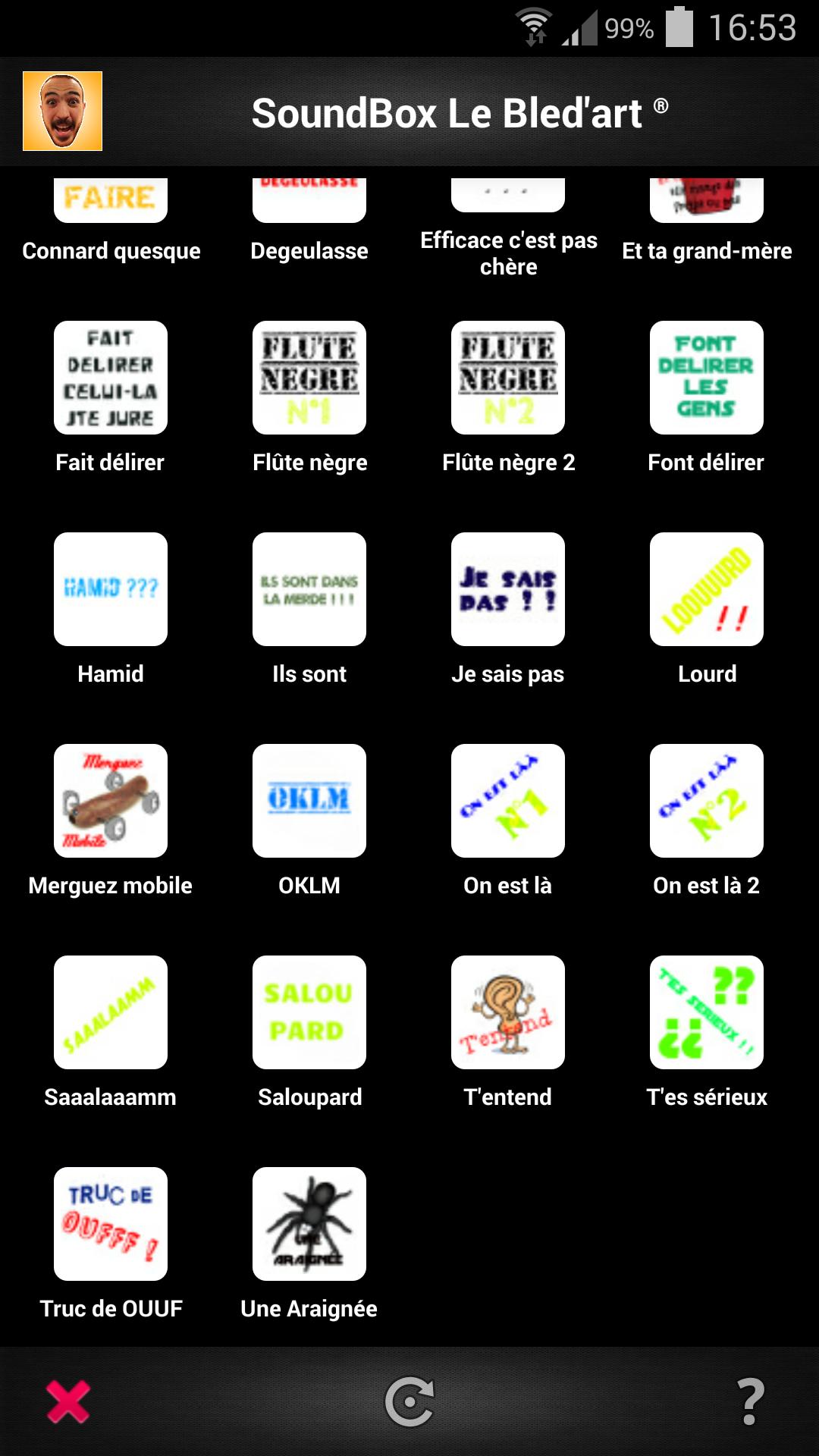The image size is (819, 1456).
Task: Play the On est là 2 sound
Action: pos(707,801)
